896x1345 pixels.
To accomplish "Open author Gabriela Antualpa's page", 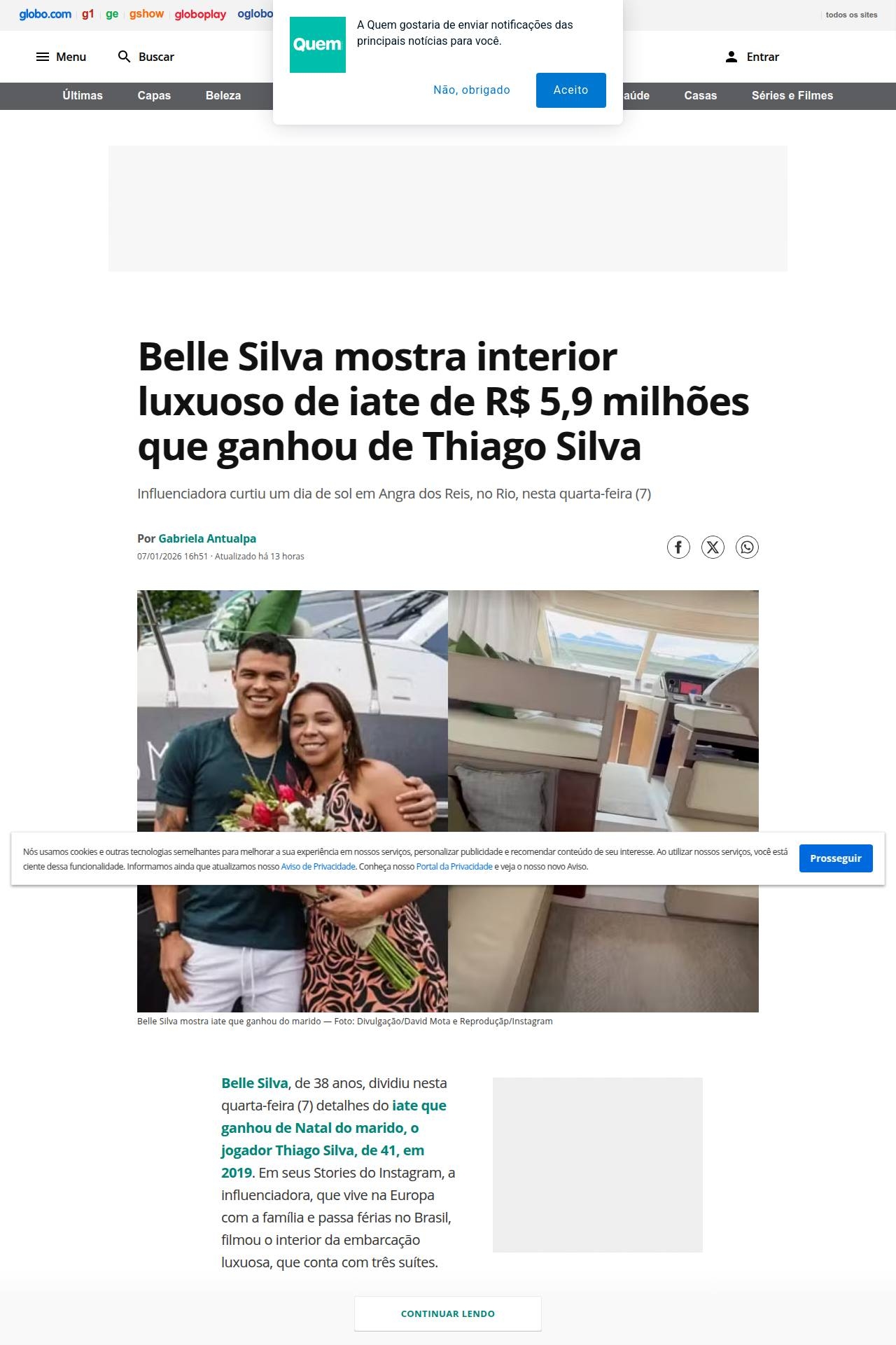I will pos(207,538).
